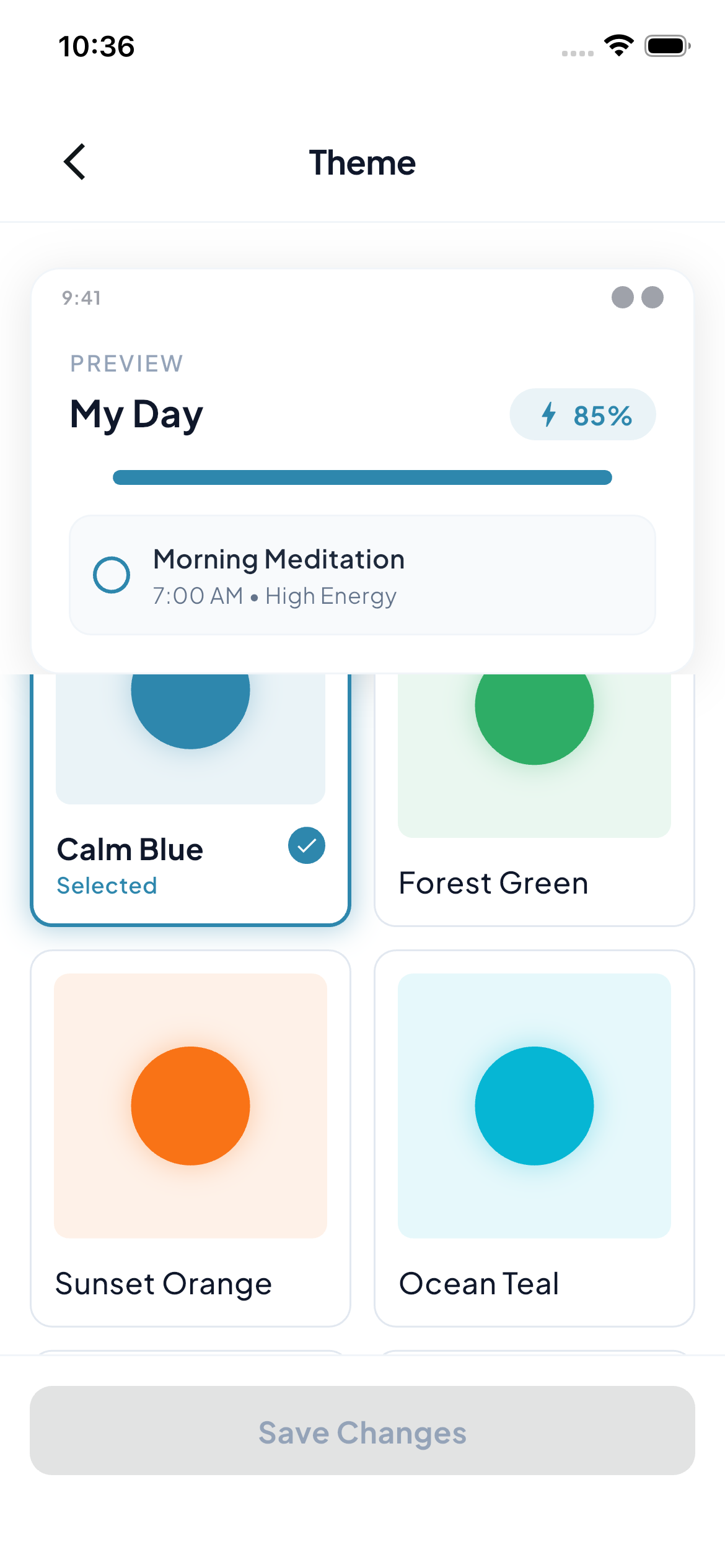Click the blue progress bar in the preview
725x1568 pixels.
(362, 477)
